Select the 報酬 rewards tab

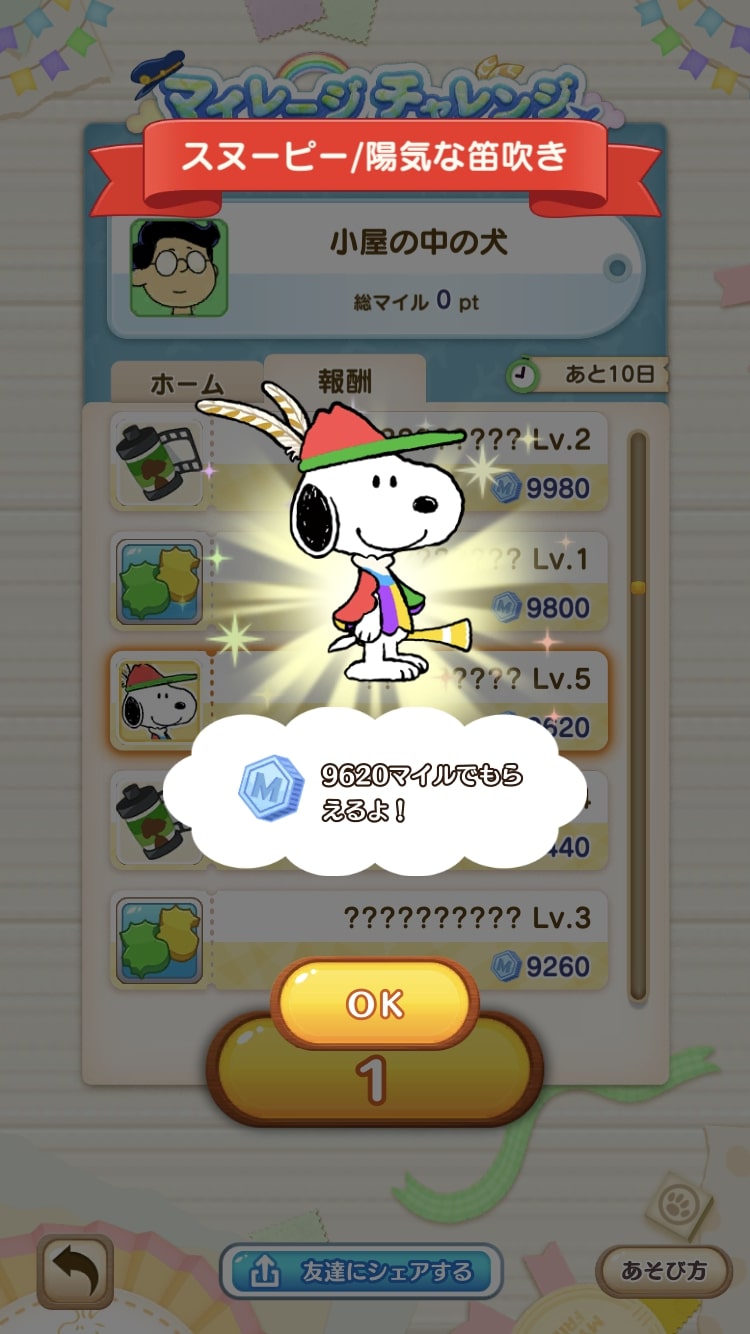click(x=345, y=381)
